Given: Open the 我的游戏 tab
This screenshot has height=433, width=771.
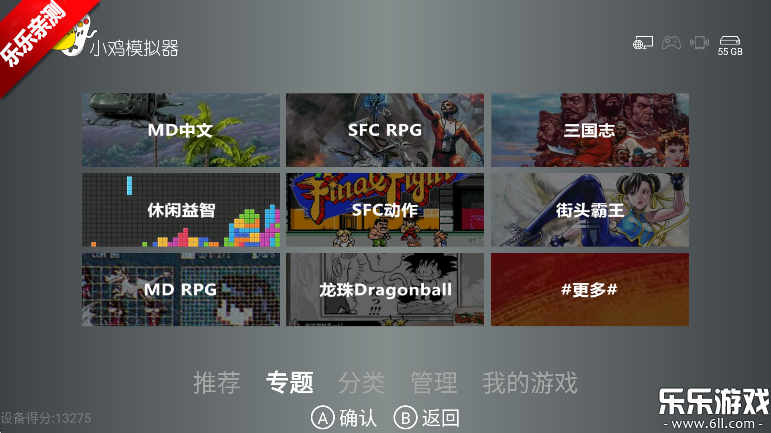Looking at the screenshot, I should coord(530,382).
